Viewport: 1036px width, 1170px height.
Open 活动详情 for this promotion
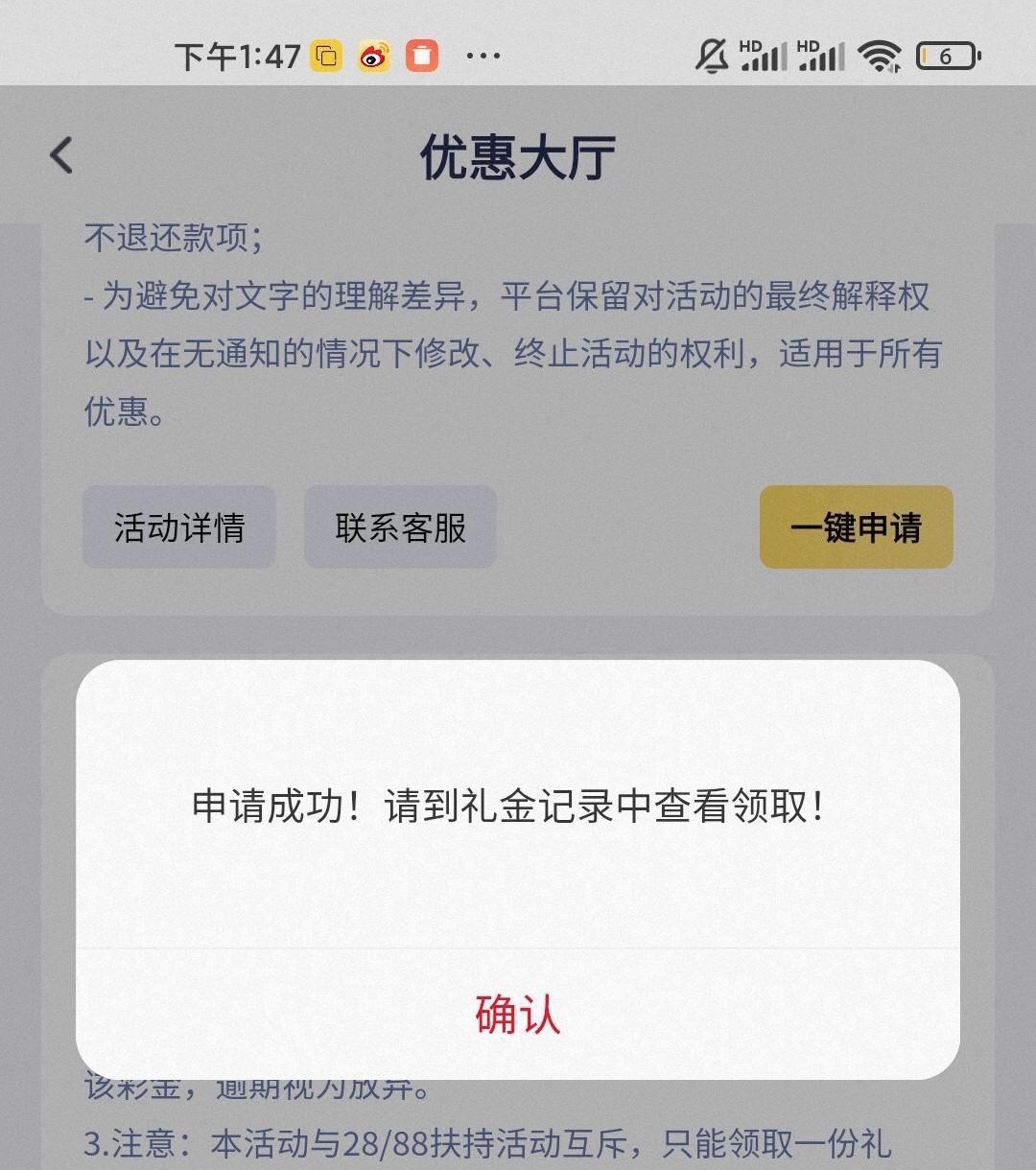pyautogui.click(x=179, y=527)
